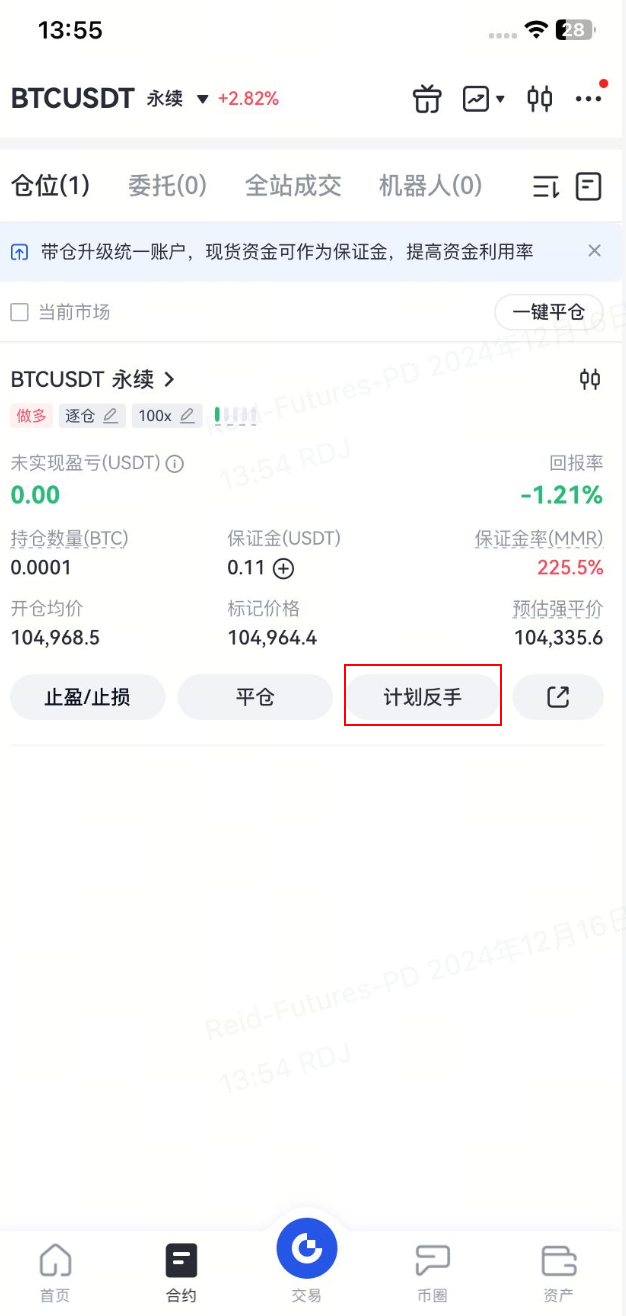Viewport: 626px width, 1316px height.
Task: Check the 当前市场 checkbox
Action: (19, 312)
